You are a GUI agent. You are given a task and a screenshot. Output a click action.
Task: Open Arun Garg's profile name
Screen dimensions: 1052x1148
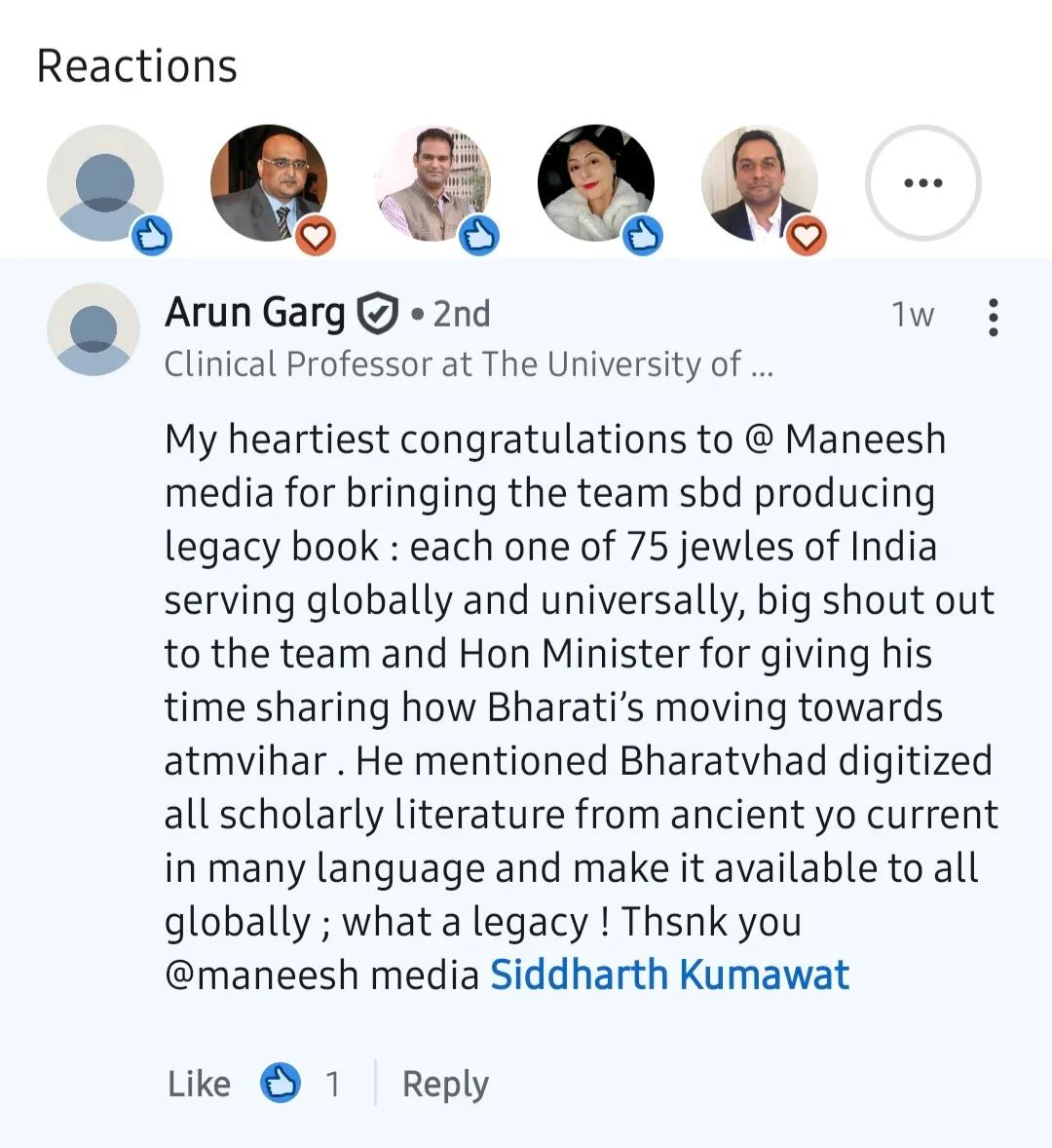point(255,313)
